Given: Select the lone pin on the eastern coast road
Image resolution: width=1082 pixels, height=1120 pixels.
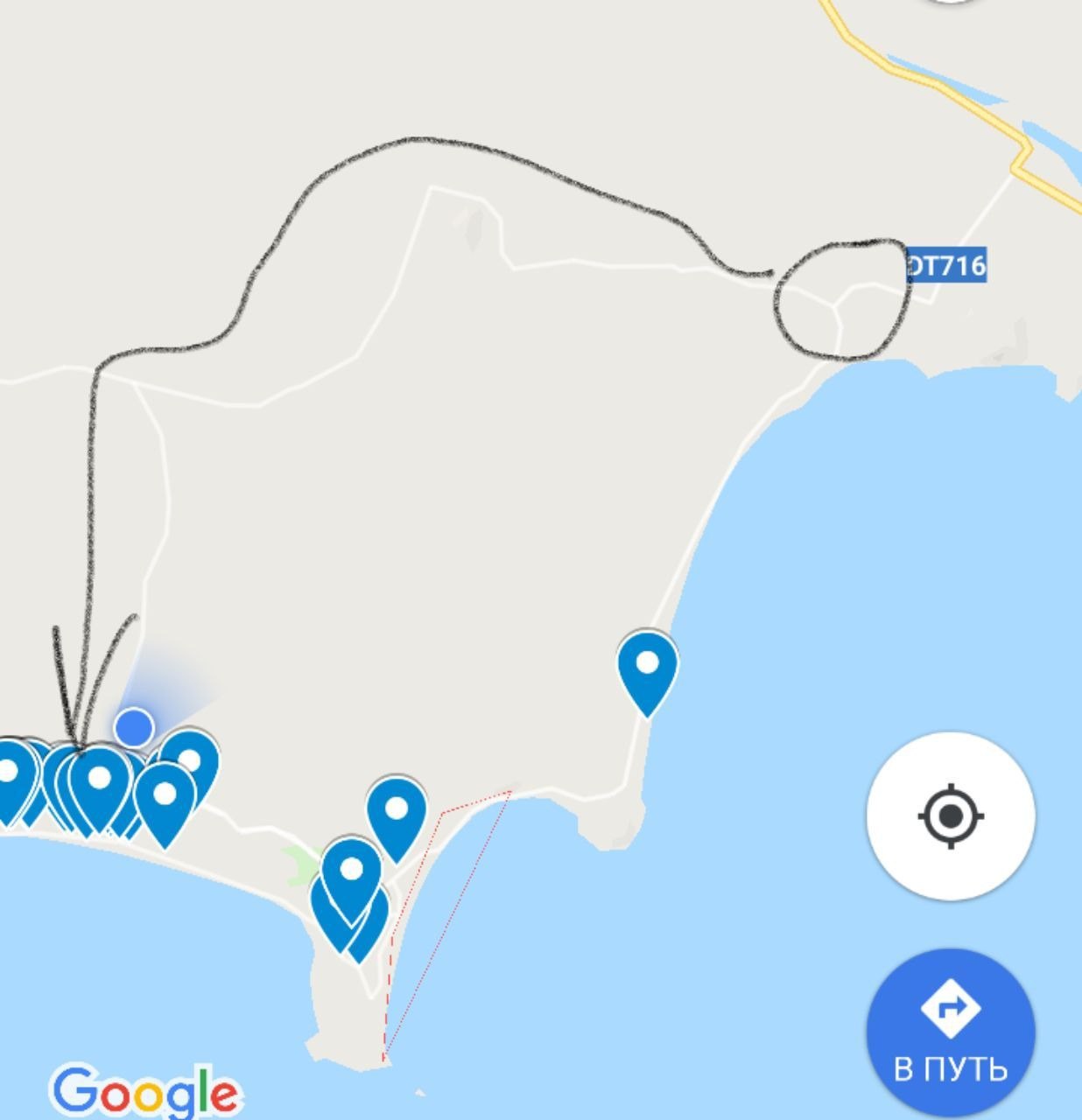Looking at the screenshot, I should click(647, 669).
